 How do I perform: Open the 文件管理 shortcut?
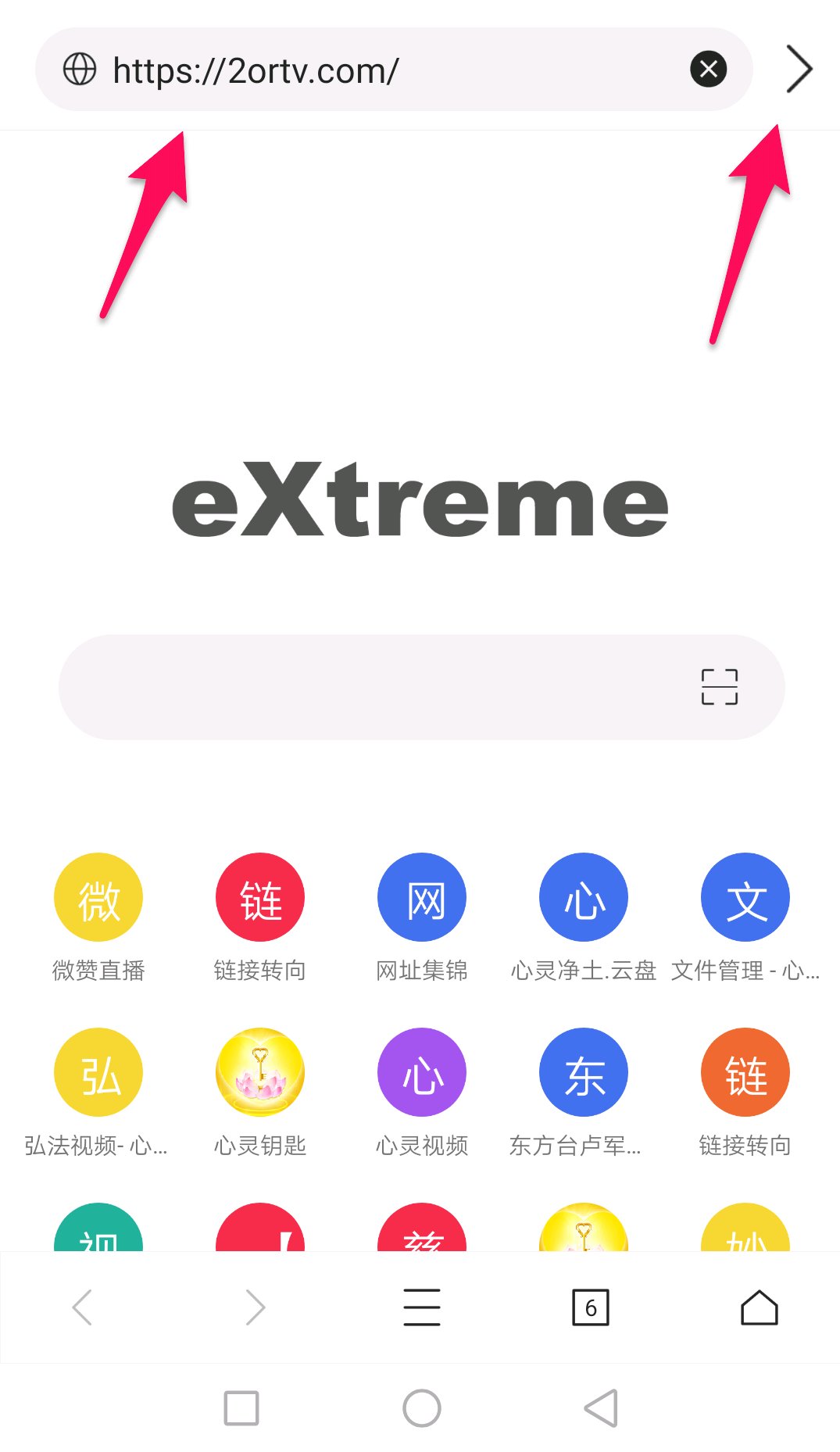(745, 897)
